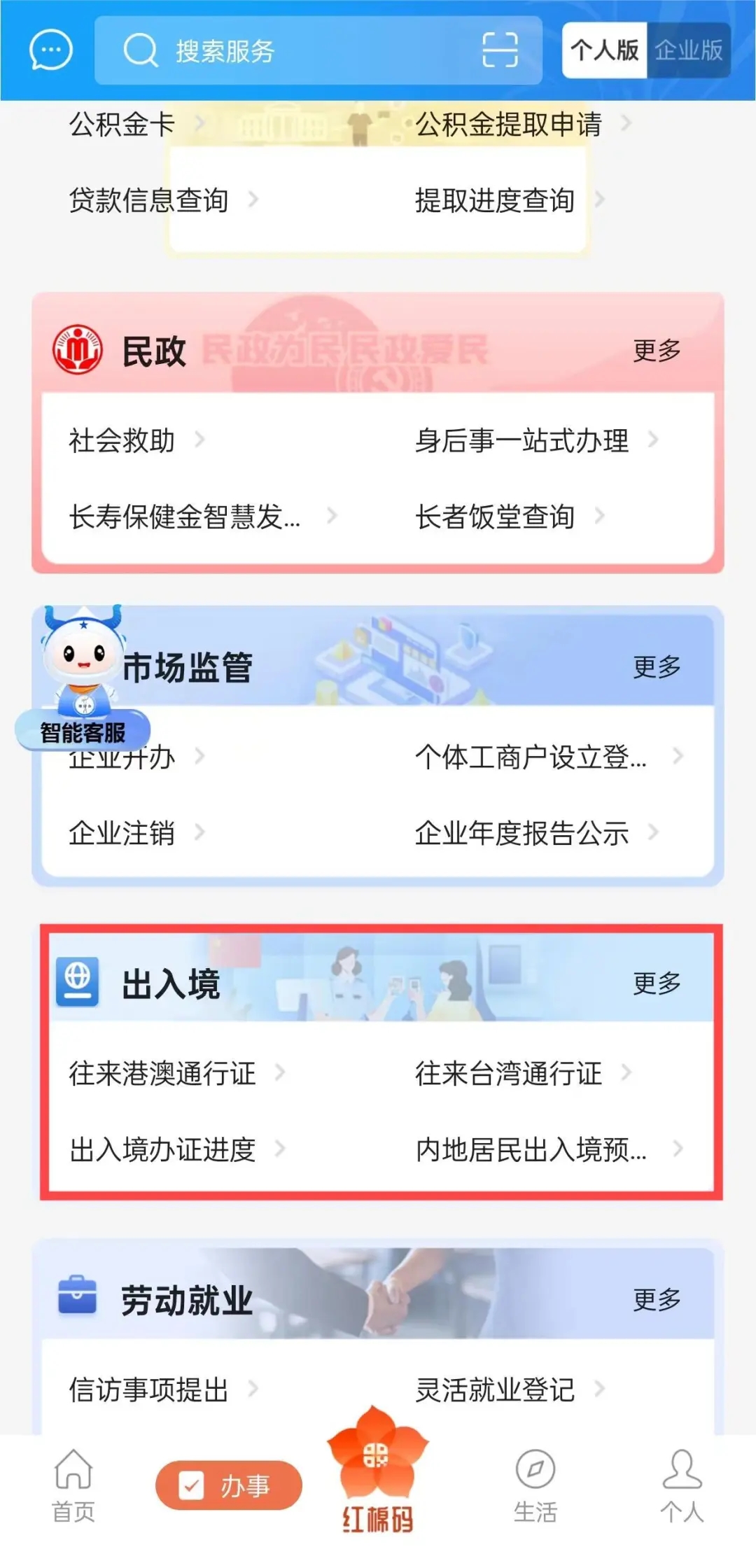Screen dimensions: 756x1568
Task: Tap 更多 in the 民政 section
Action: (x=656, y=351)
